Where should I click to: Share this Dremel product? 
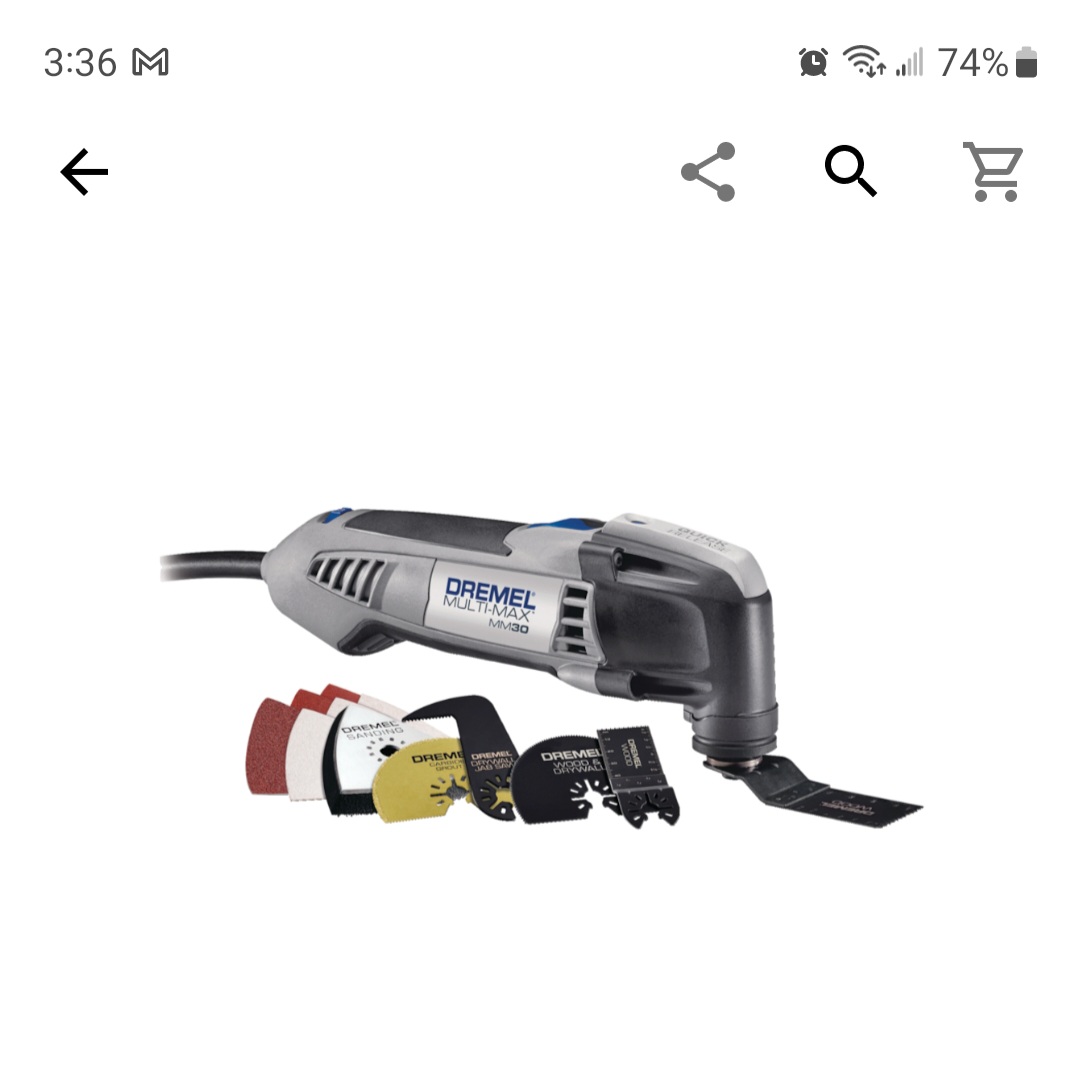[708, 172]
